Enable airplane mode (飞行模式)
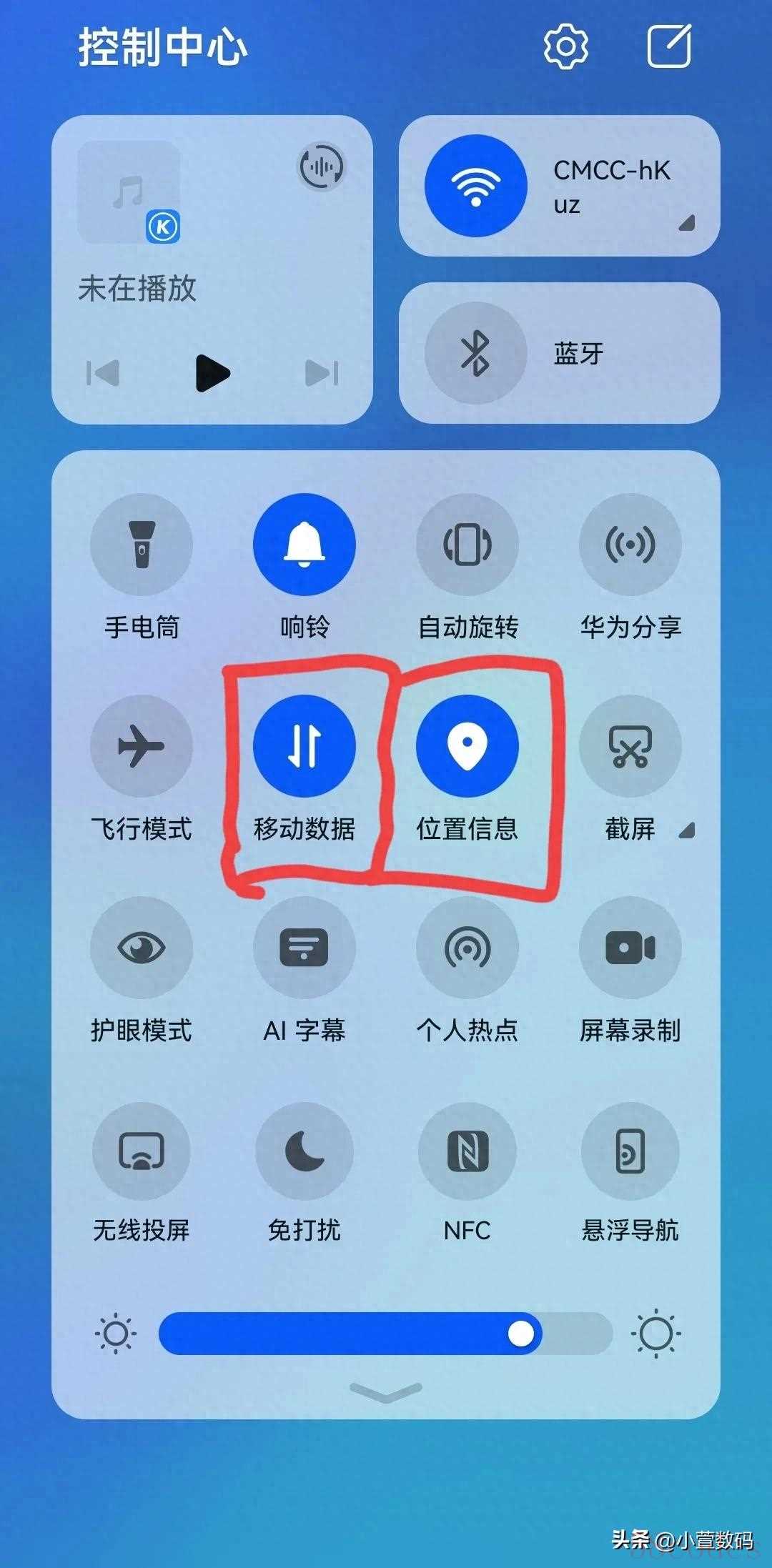772x1568 pixels. pyautogui.click(x=142, y=746)
